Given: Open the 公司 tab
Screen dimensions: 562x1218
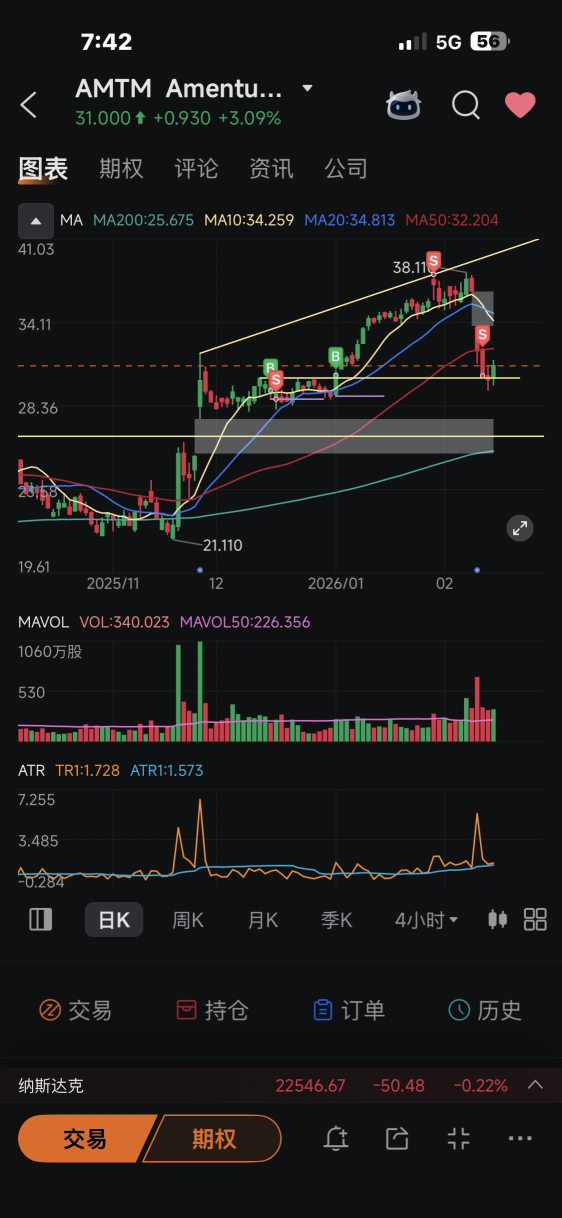Looking at the screenshot, I should [x=346, y=168].
